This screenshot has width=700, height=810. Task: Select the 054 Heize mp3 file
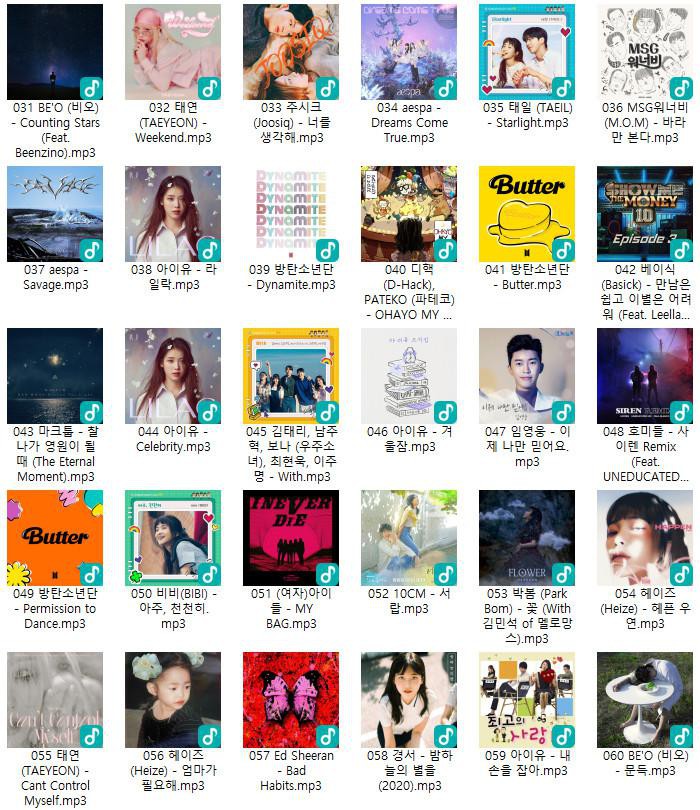click(x=644, y=538)
